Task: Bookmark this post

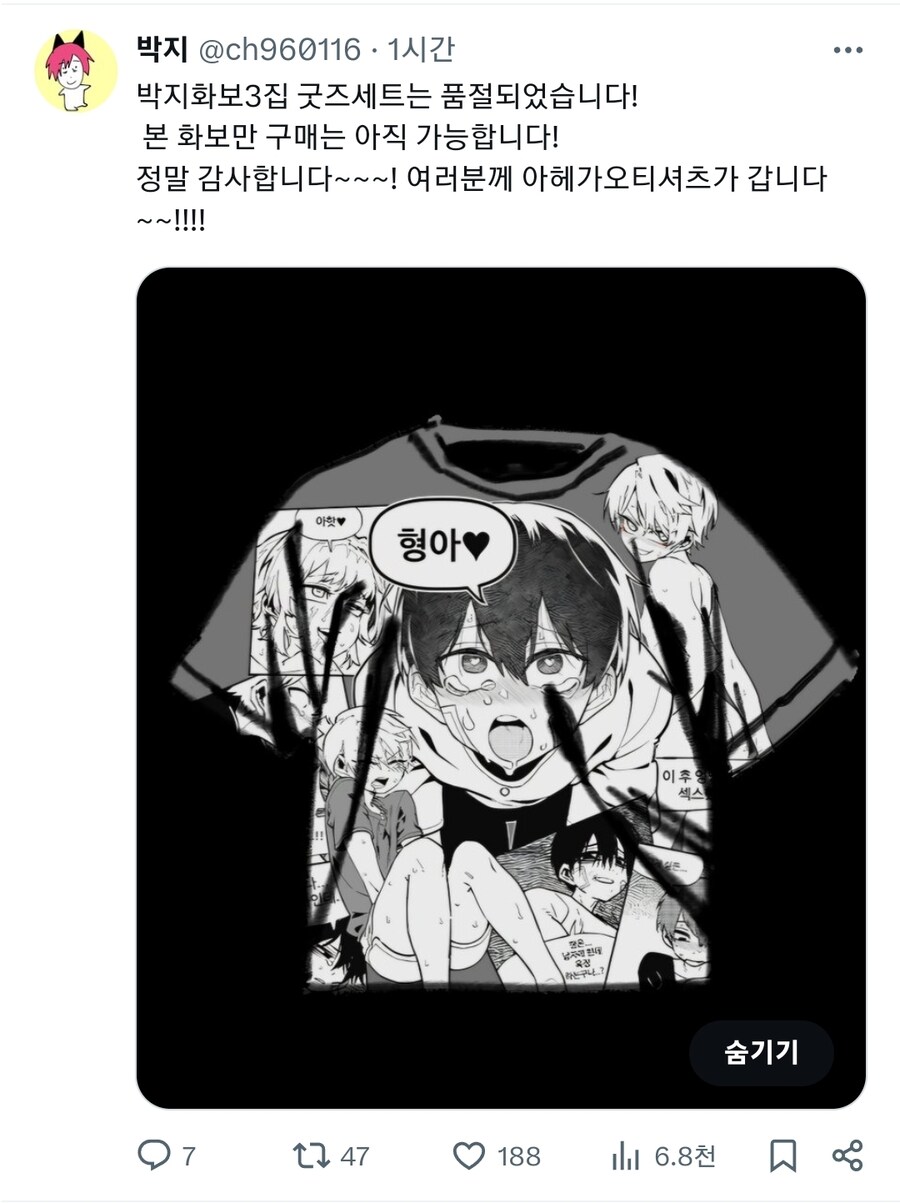Action: coord(784,1156)
